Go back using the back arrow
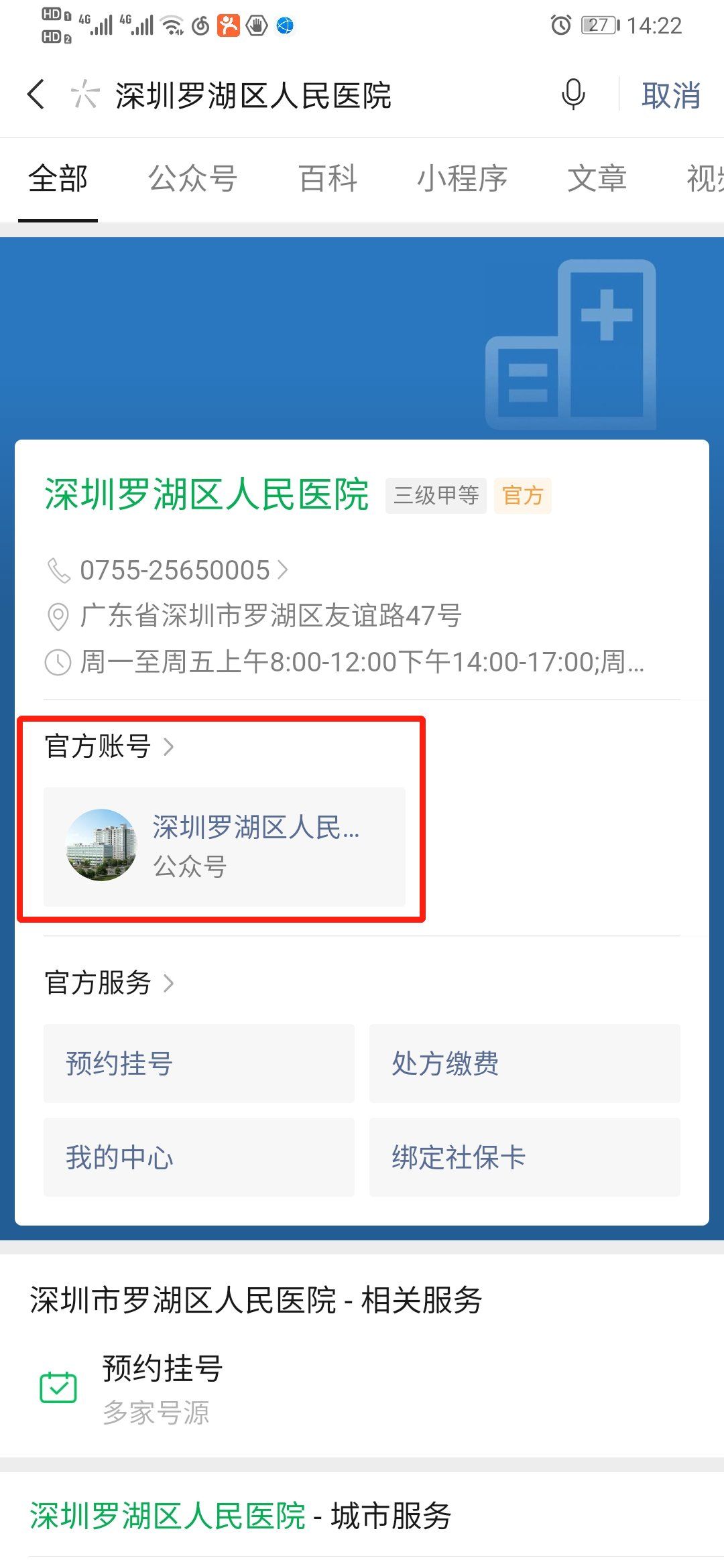The image size is (724, 1568). click(x=36, y=94)
